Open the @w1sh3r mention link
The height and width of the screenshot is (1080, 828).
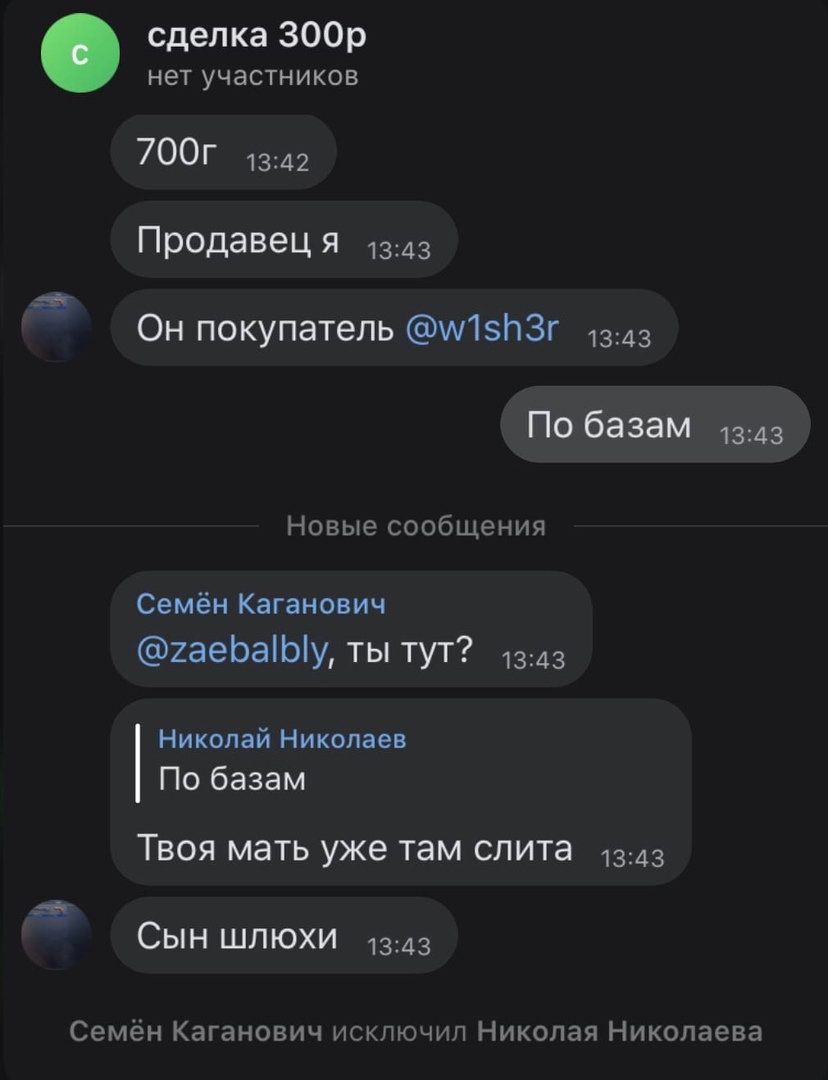pyautogui.click(x=482, y=327)
